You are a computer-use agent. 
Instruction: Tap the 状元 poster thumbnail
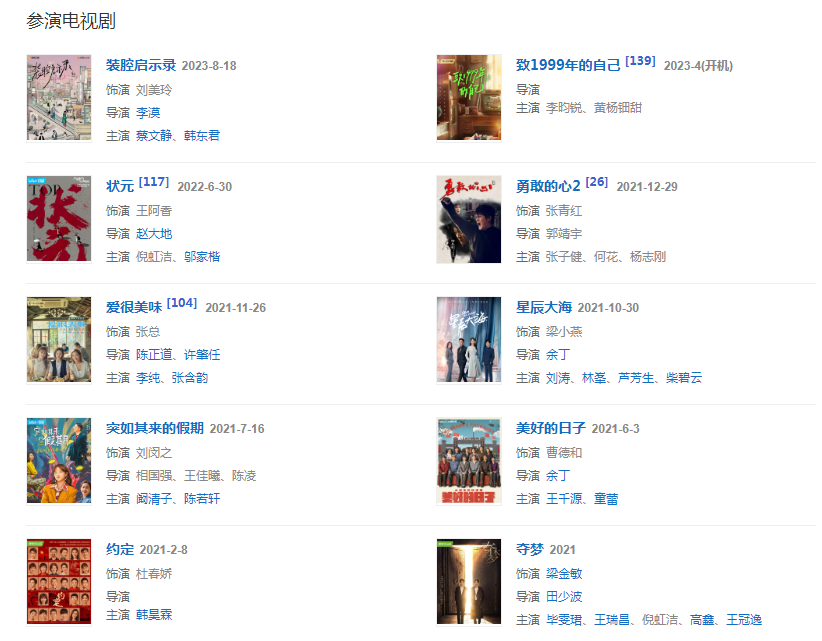pos(59,219)
